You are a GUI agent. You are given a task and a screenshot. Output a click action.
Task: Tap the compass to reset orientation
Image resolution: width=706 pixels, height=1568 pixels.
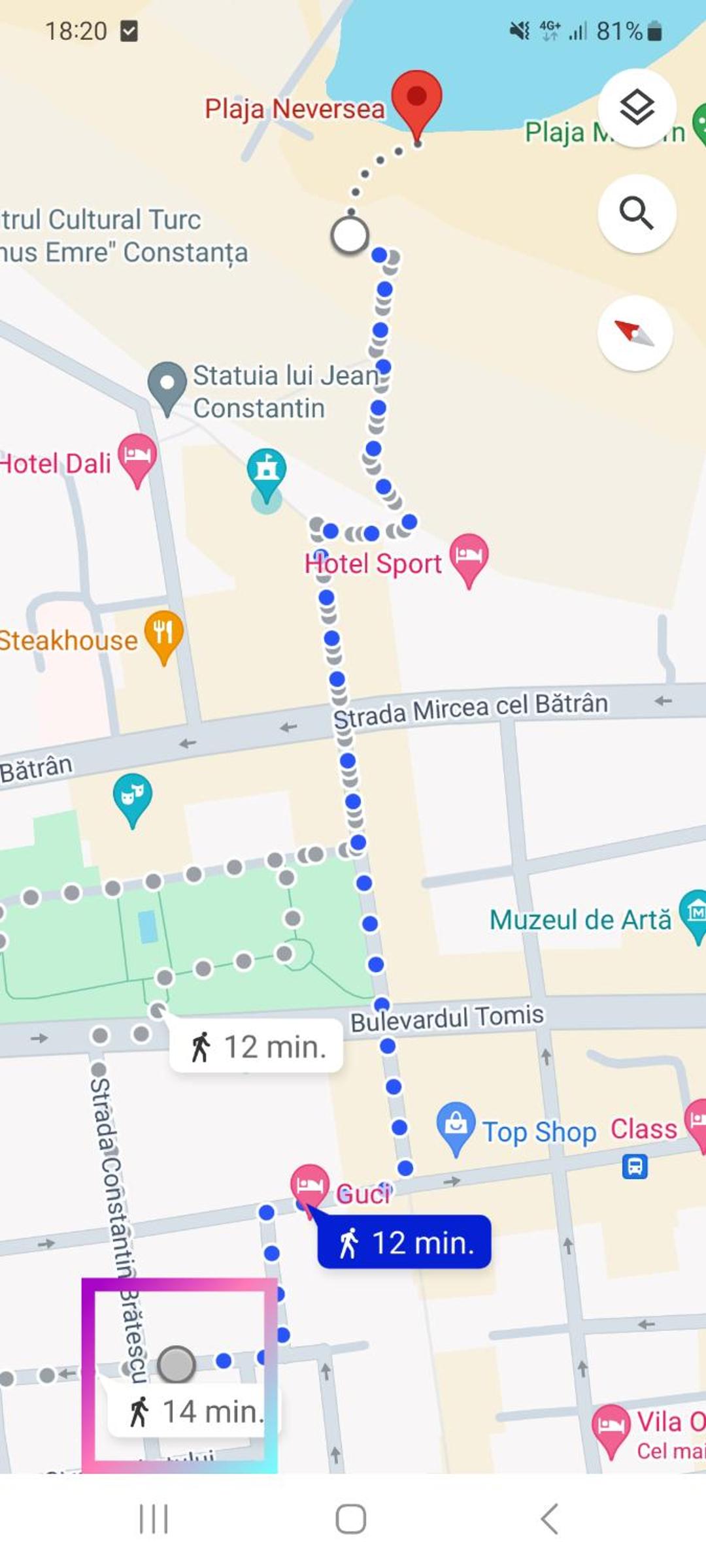pyautogui.click(x=635, y=333)
